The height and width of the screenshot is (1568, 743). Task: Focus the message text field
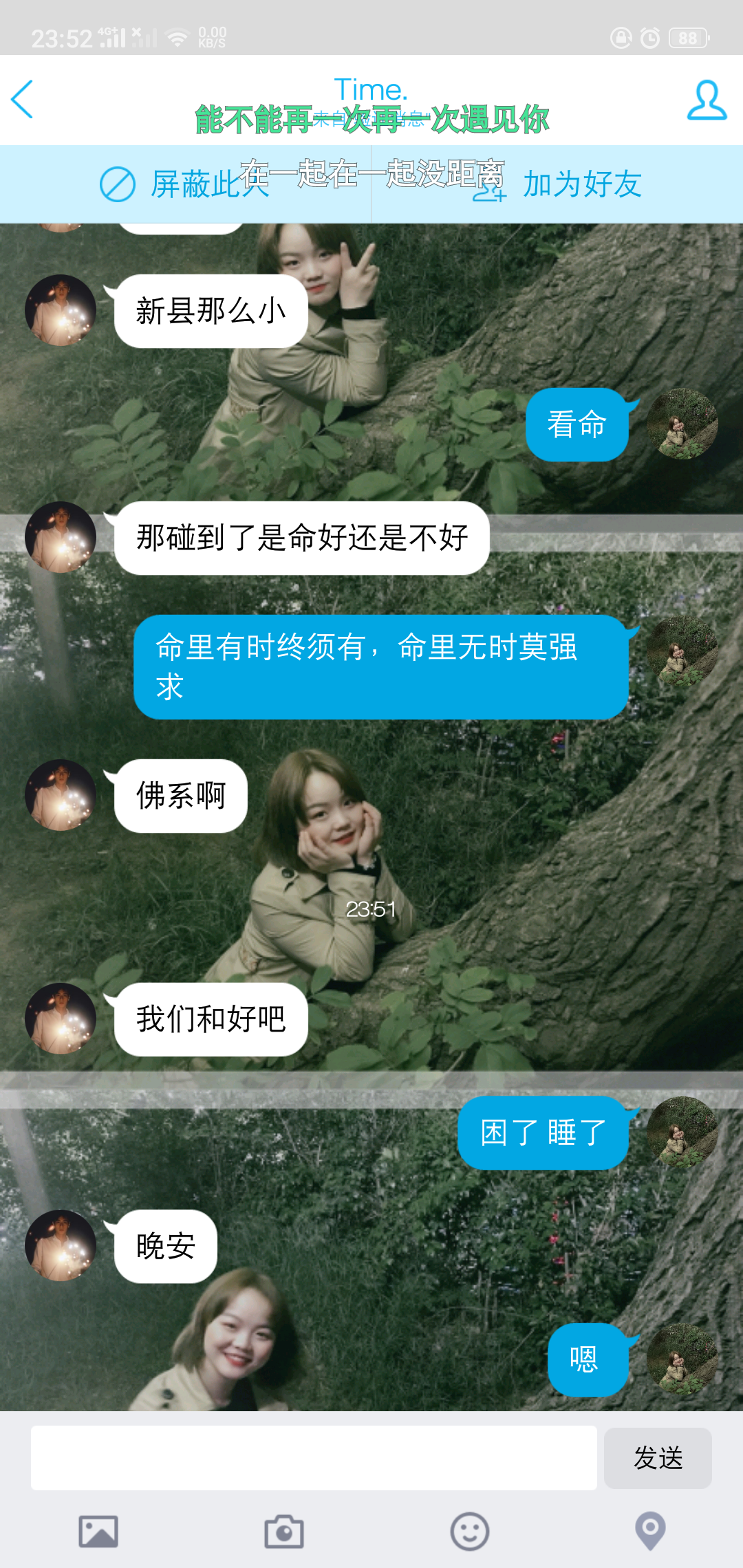tap(314, 1457)
